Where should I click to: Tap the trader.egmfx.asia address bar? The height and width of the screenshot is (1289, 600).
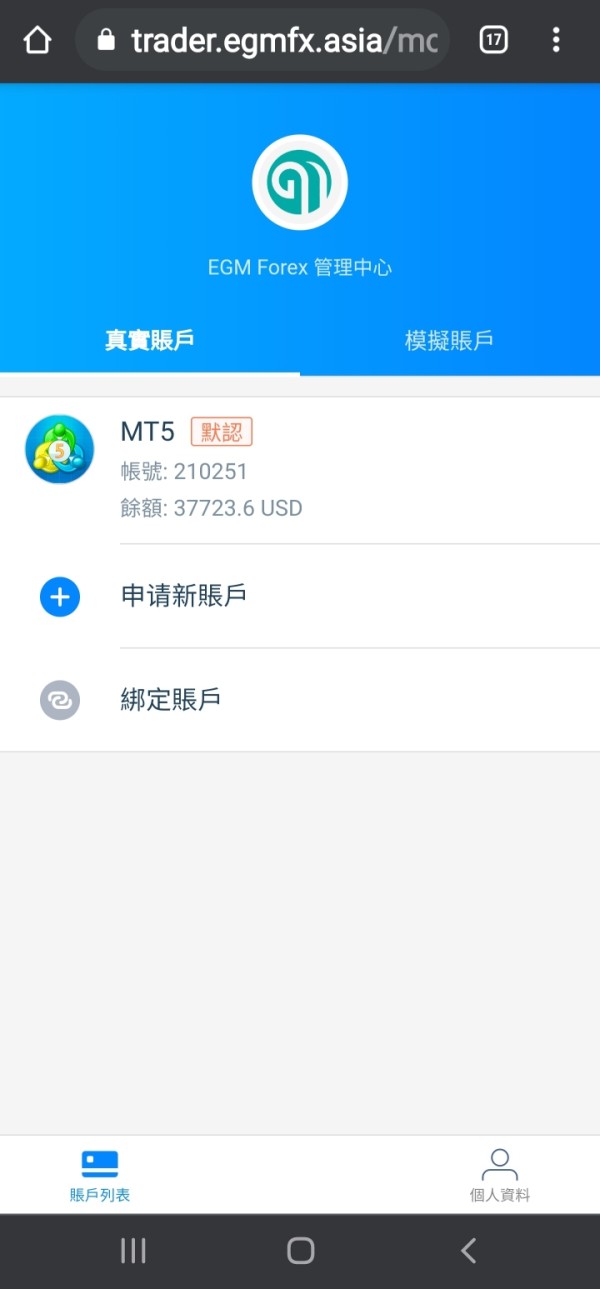(262, 41)
